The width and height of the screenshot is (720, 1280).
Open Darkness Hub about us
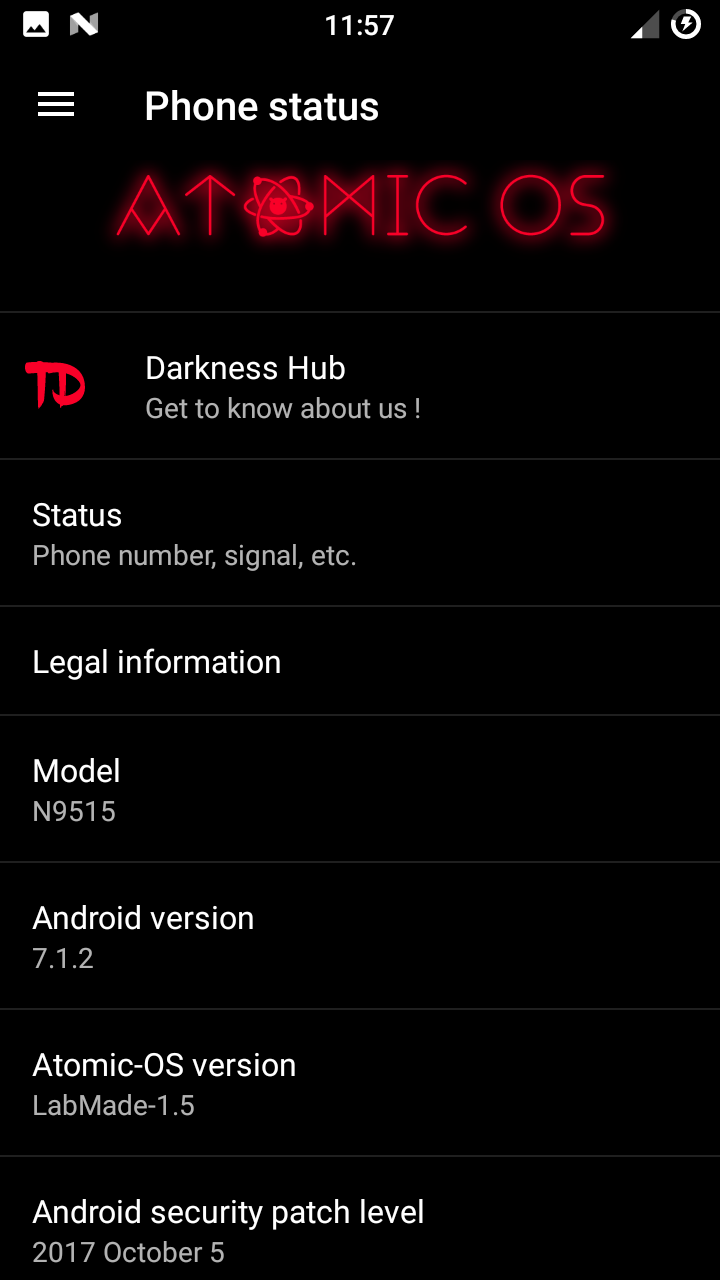(x=360, y=387)
